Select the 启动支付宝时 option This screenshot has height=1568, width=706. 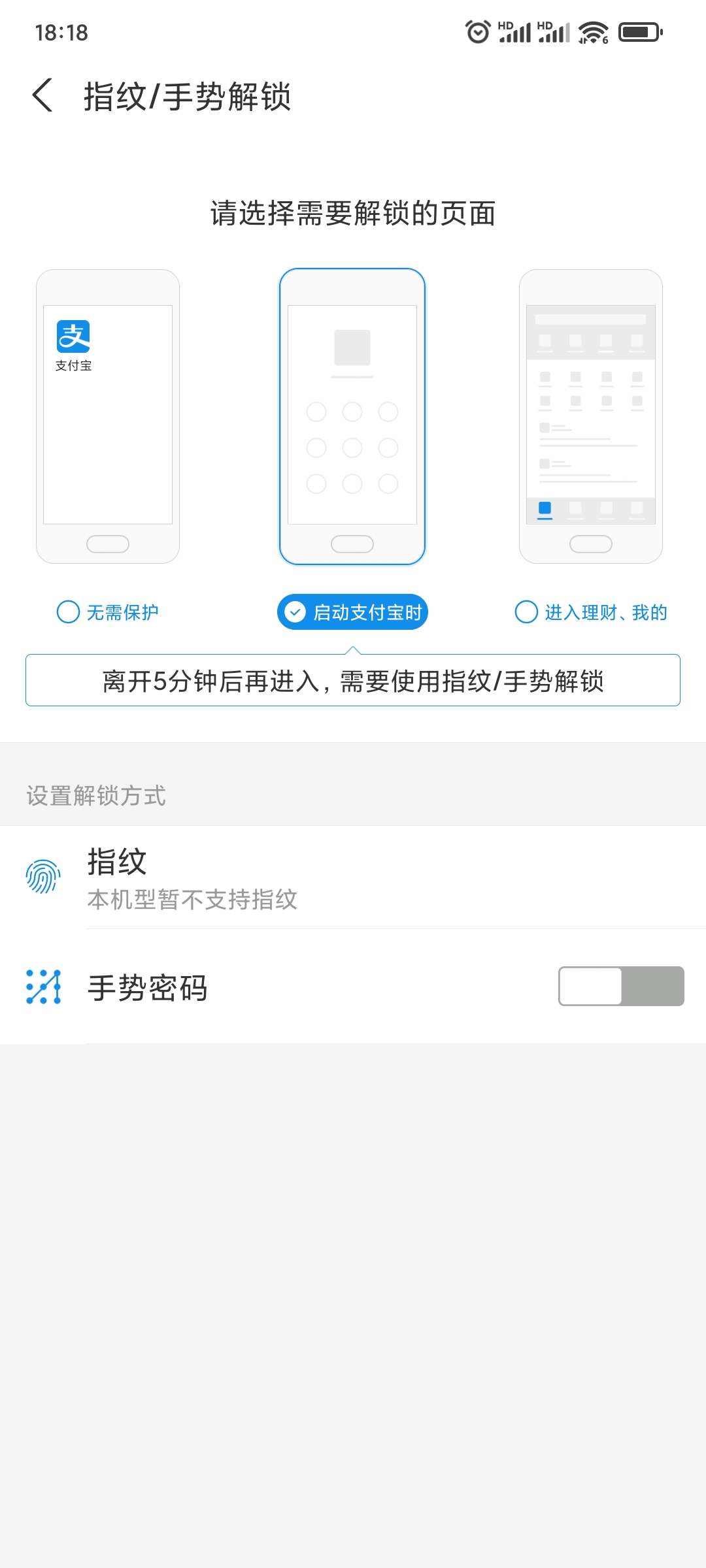tap(352, 612)
